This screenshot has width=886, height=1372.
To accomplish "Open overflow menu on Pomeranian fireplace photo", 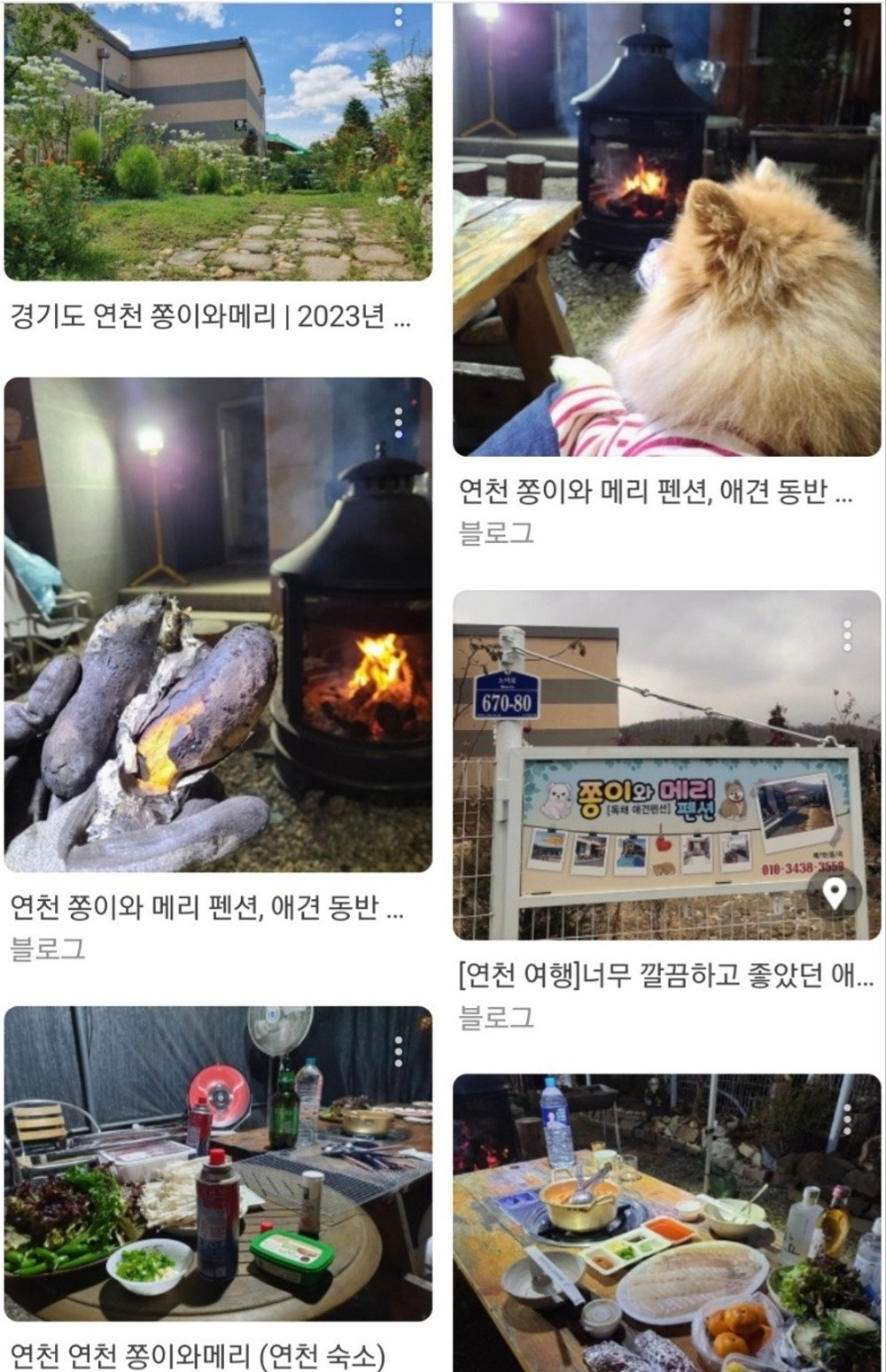I will (848, 17).
